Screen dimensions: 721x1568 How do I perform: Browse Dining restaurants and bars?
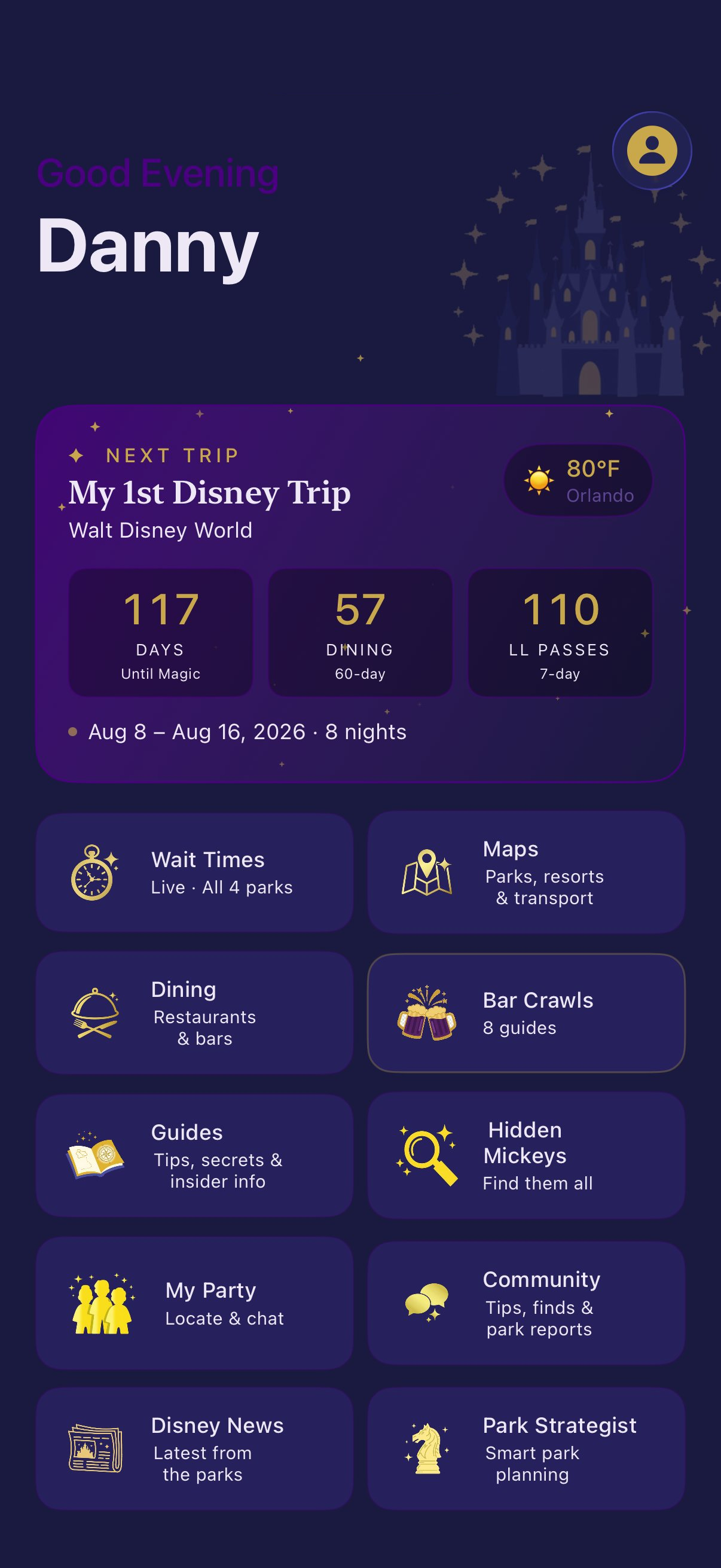click(194, 1013)
